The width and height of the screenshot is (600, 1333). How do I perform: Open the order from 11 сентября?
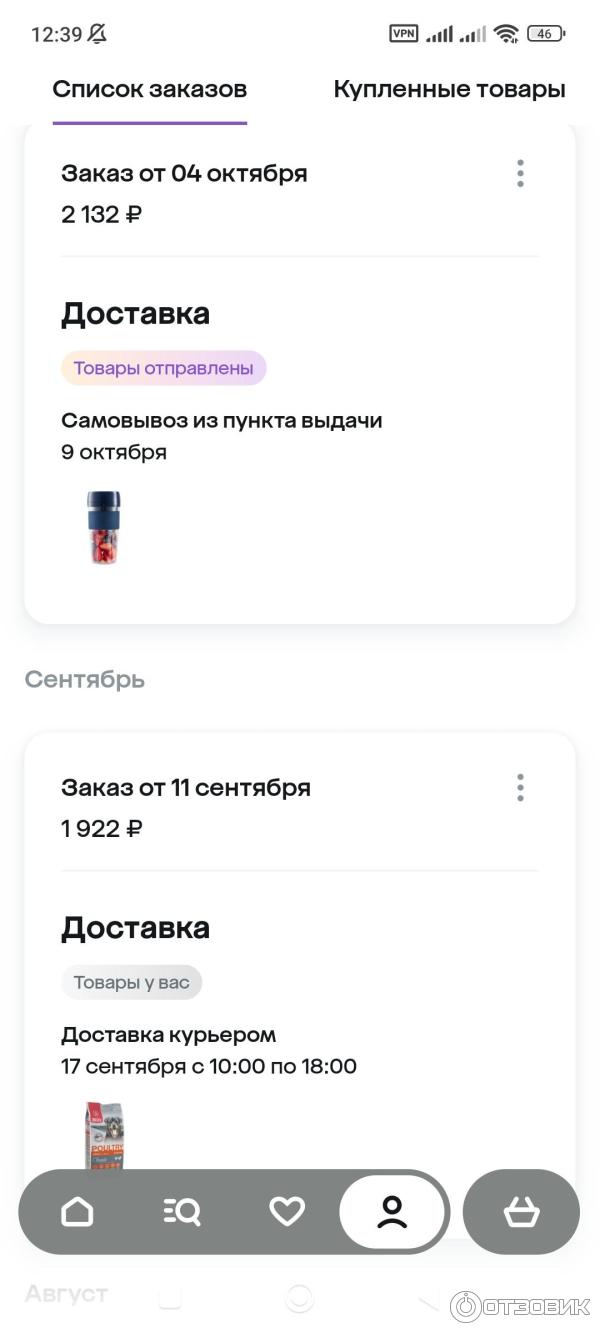point(186,788)
